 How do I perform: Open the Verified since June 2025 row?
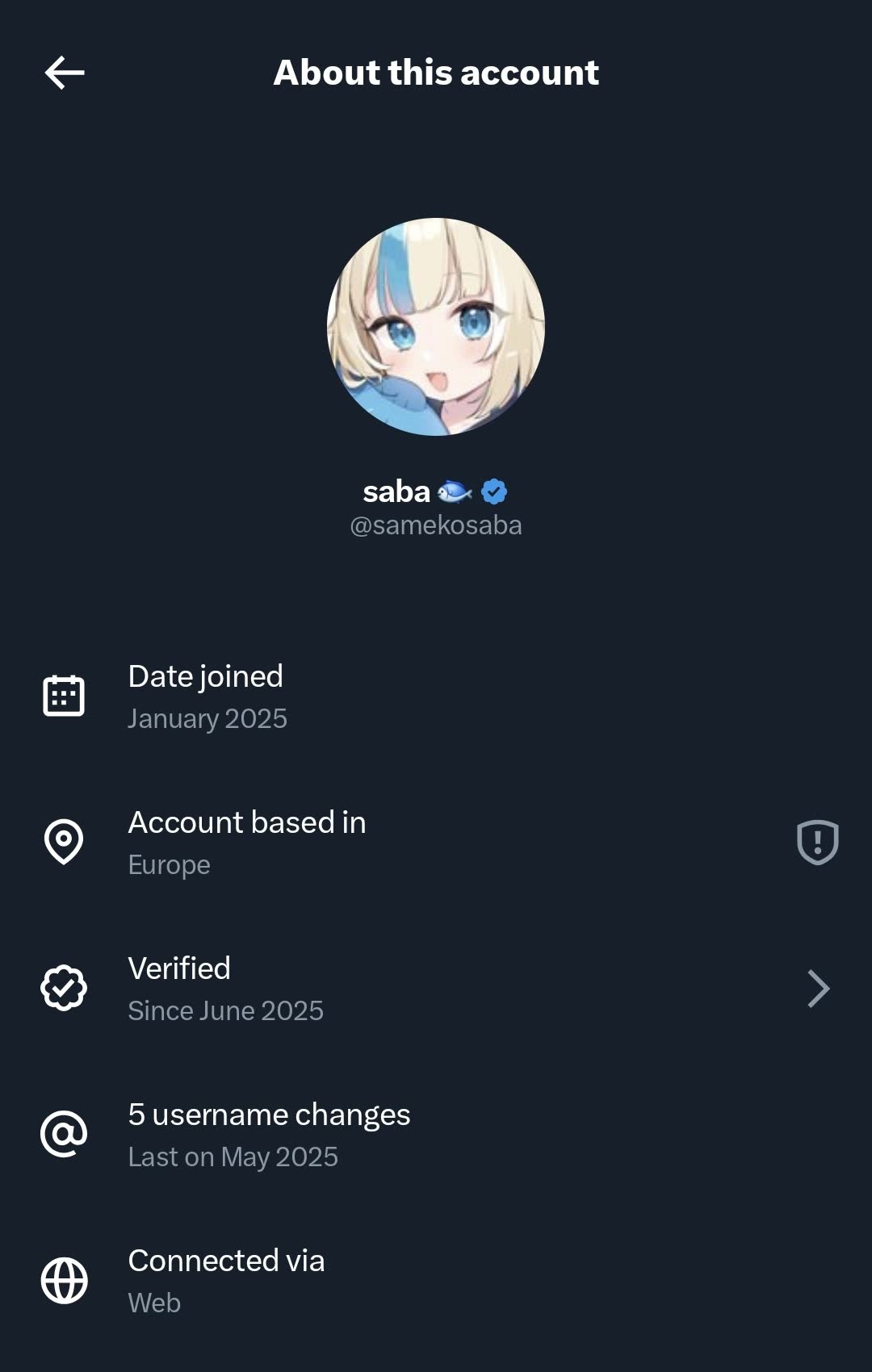pos(436,989)
